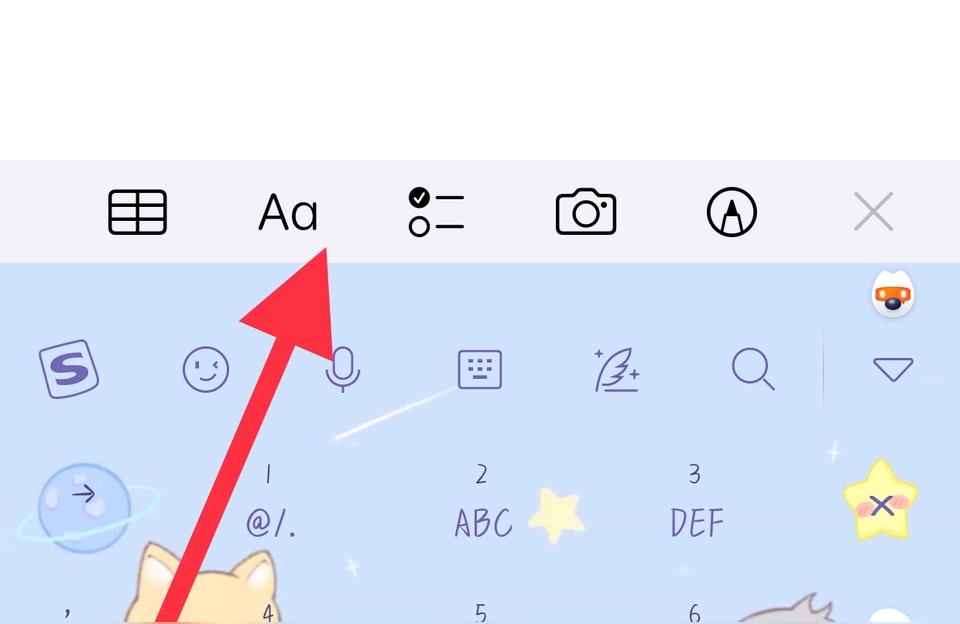Start markup with the pen icon
The height and width of the screenshot is (624, 960).
(x=732, y=212)
